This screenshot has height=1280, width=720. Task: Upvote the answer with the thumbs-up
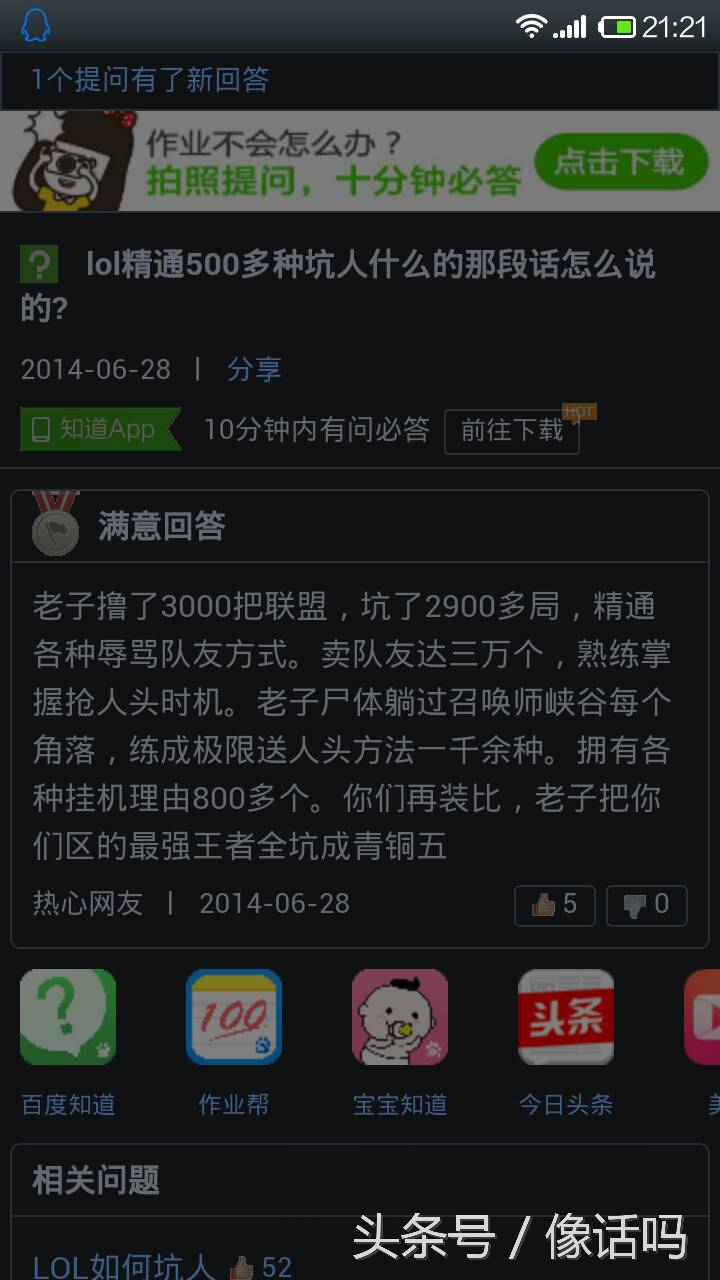[554, 904]
